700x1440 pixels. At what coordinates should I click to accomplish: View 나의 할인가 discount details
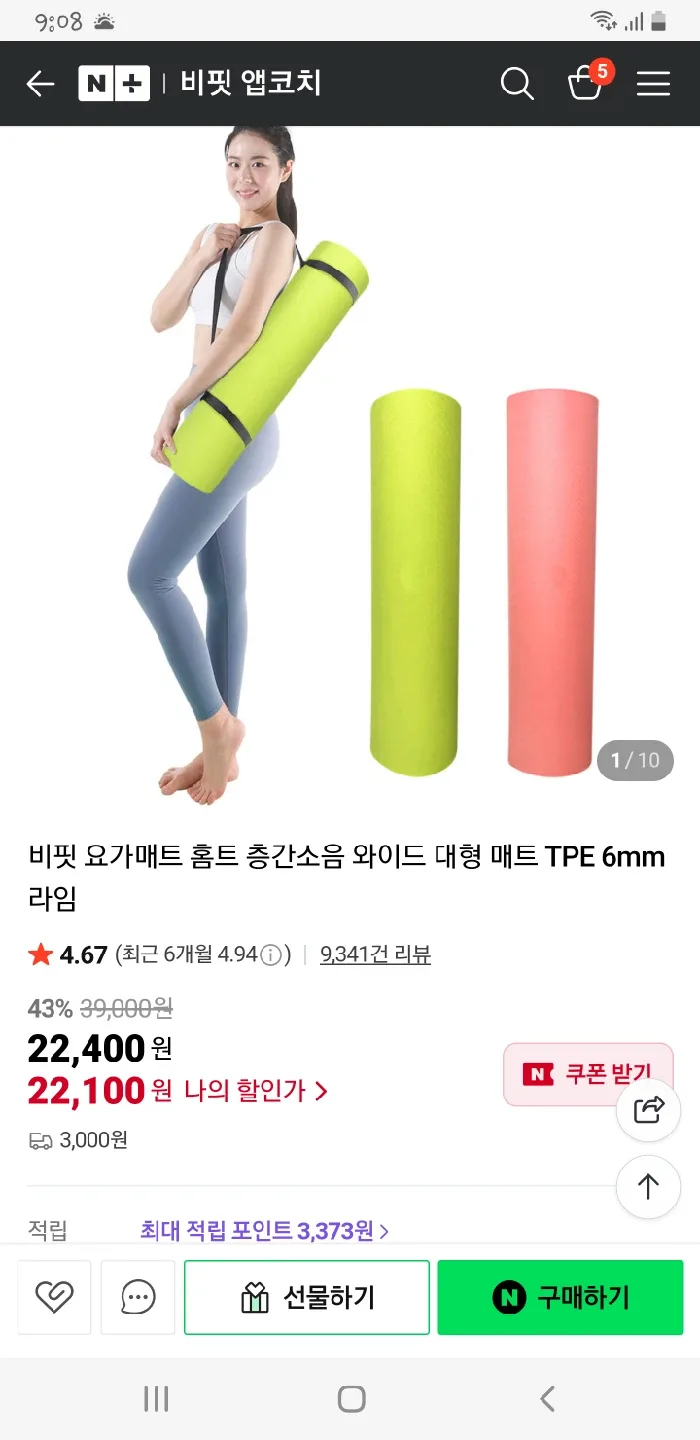[x=255, y=1090]
